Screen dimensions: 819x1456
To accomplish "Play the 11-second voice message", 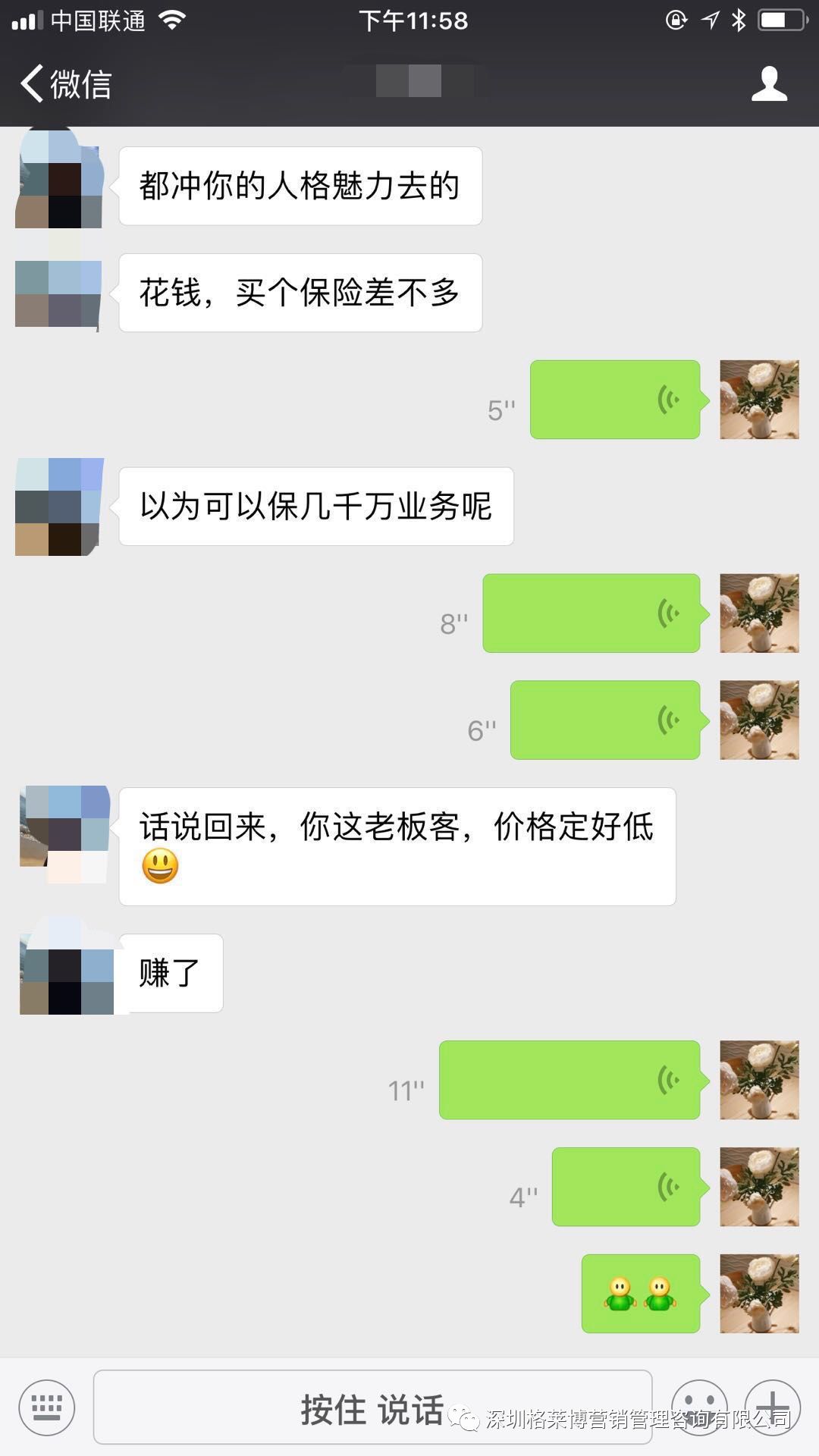I will click(x=569, y=1080).
